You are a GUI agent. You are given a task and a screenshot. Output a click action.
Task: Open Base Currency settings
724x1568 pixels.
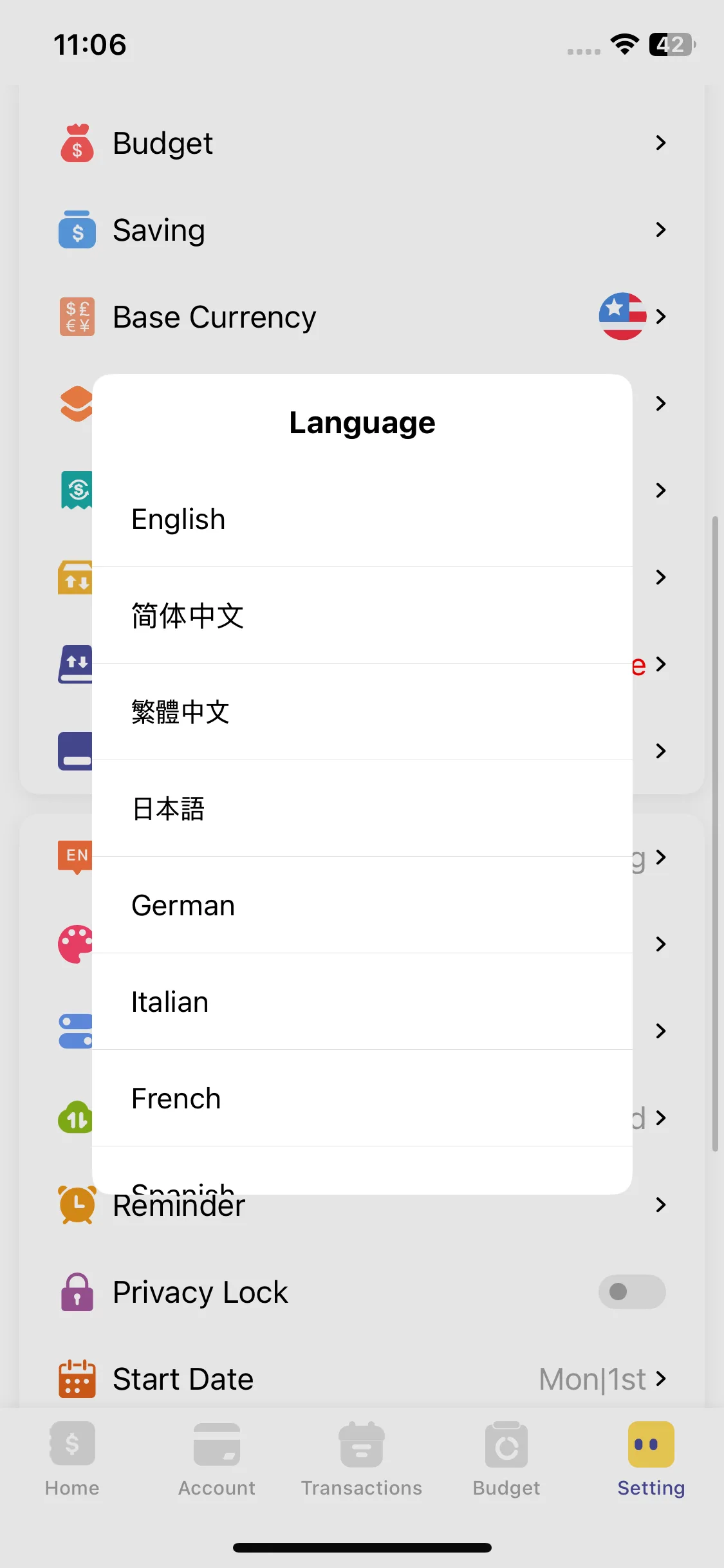click(x=362, y=317)
